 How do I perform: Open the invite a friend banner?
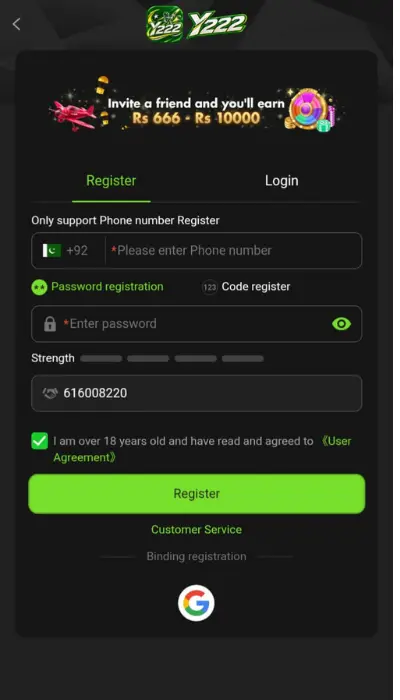click(x=196, y=106)
